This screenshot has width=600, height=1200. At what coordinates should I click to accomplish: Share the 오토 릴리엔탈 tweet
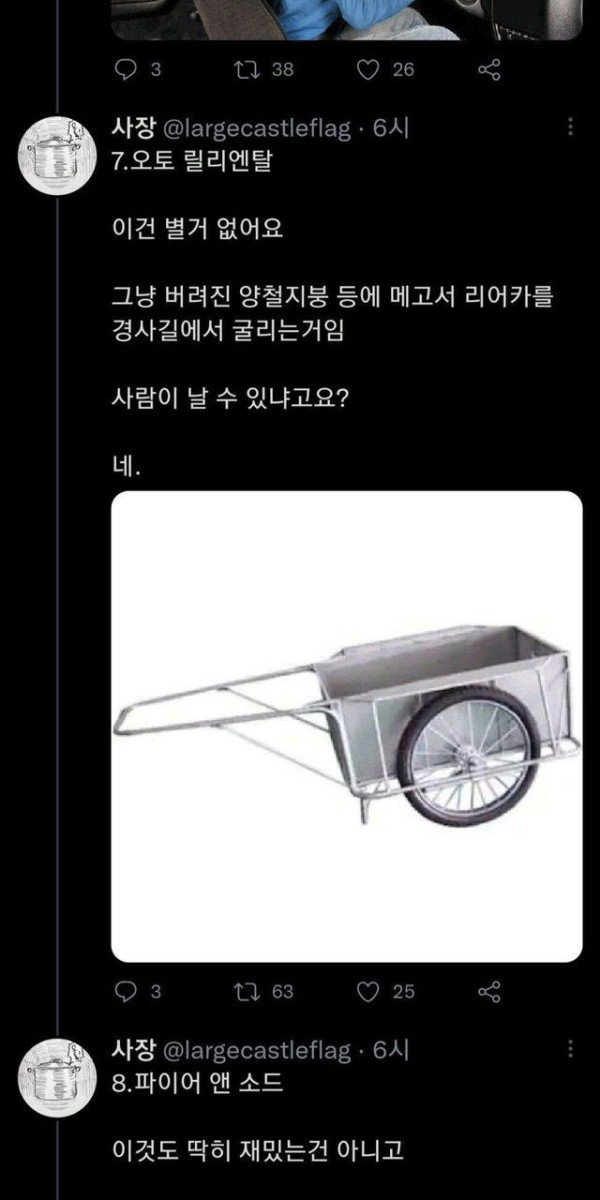tap(490, 991)
